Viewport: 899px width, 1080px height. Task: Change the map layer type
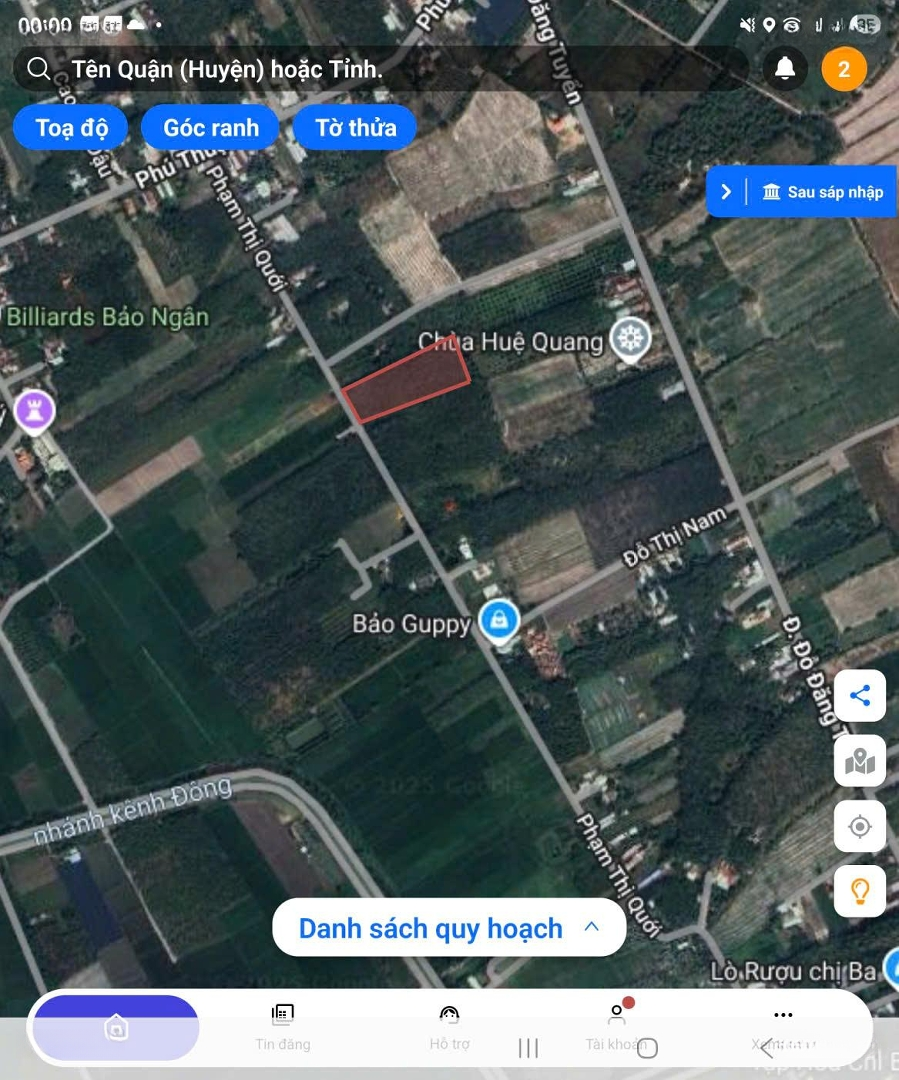tap(859, 762)
